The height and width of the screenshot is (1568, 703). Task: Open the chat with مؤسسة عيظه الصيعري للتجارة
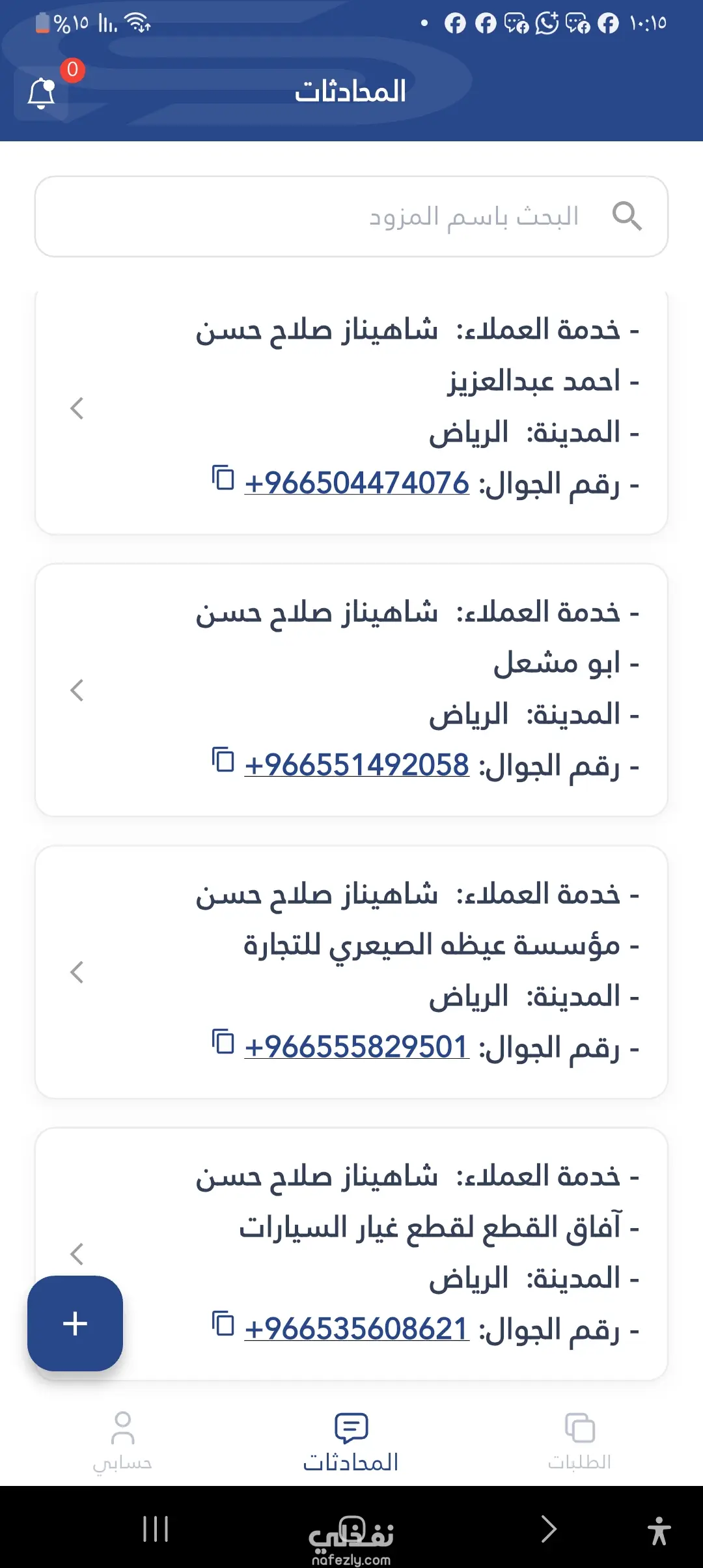pyautogui.click(x=77, y=972)
